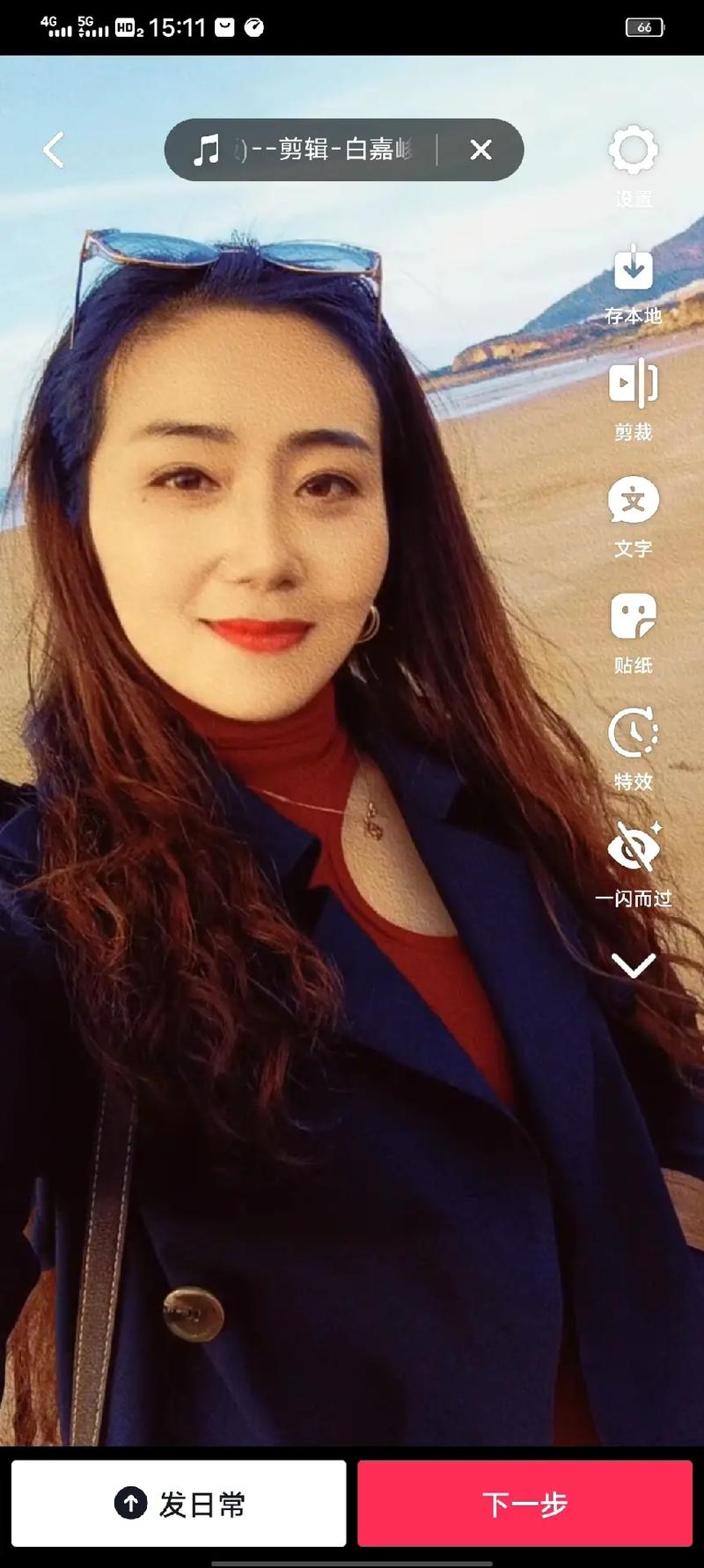Post with 发日常 button

(179, 1504)
